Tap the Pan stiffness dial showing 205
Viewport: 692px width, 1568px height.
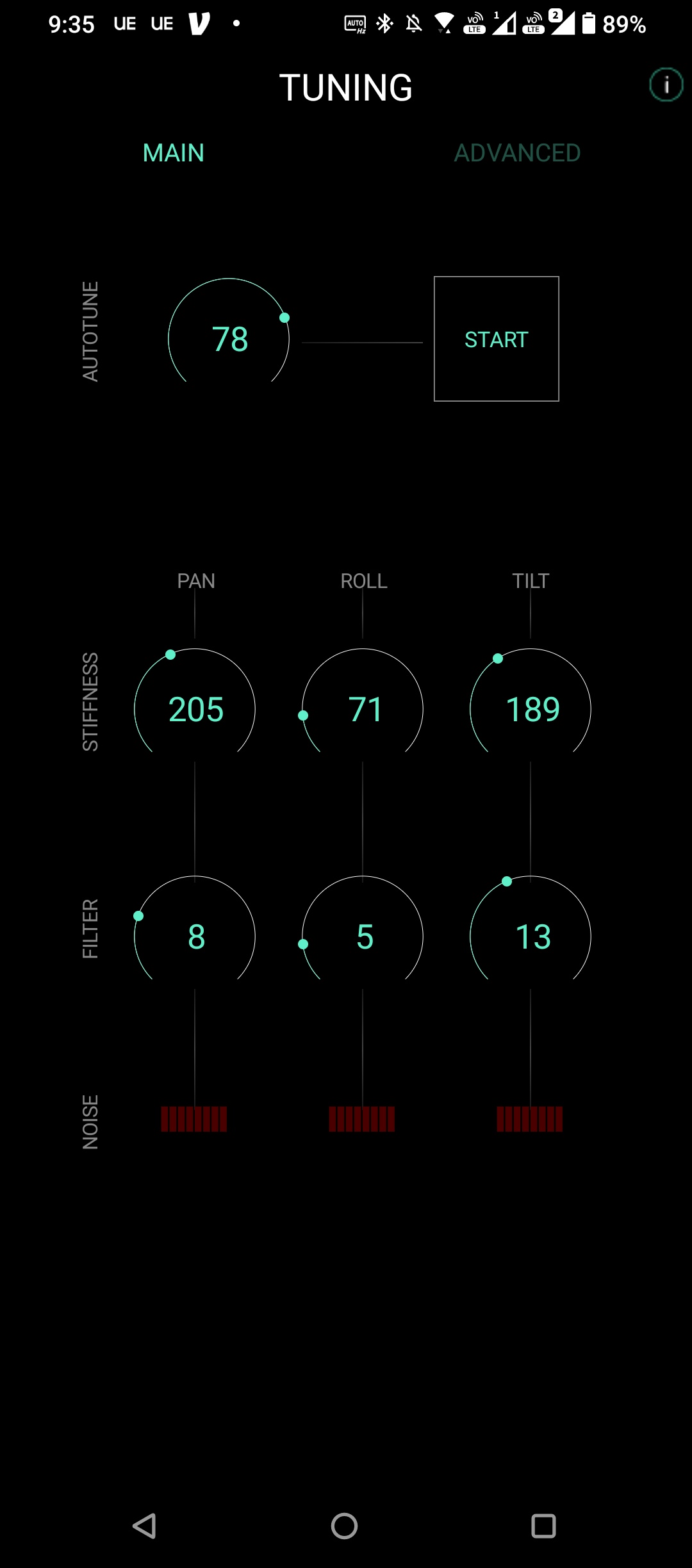pyautogui.click(x=195, y=702)
